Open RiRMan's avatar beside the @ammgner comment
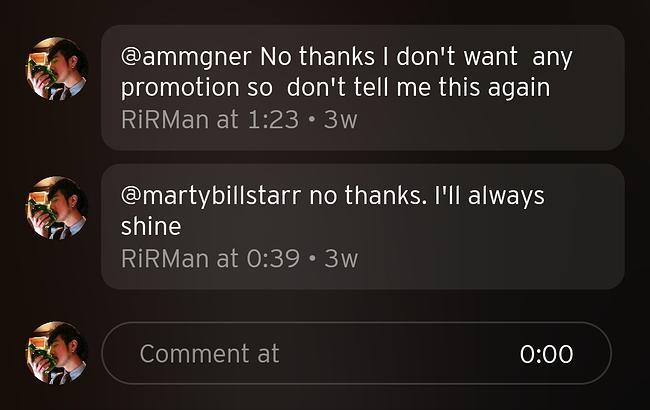 (57, 69)
